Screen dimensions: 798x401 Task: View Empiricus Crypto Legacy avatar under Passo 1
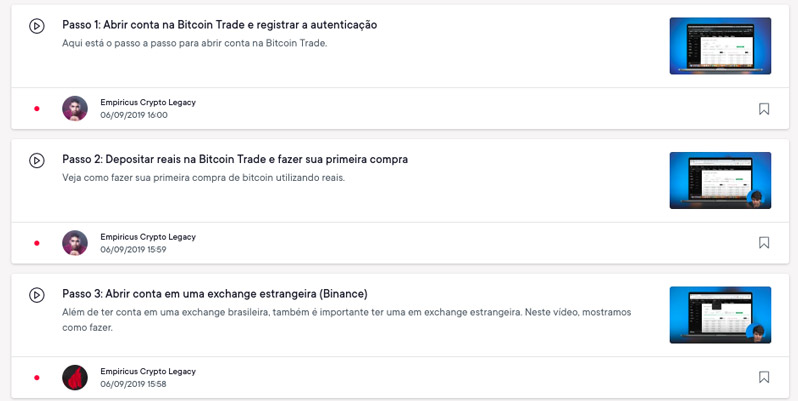[75, 108]
